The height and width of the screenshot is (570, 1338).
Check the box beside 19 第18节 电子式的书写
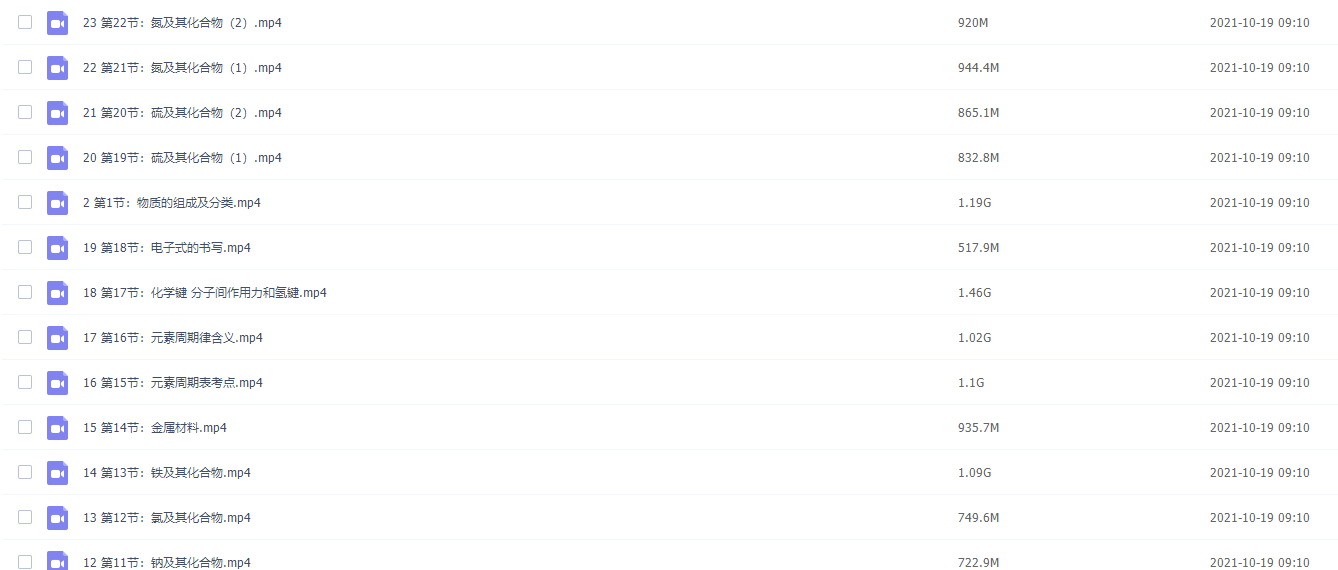click(x=25, y=247)
